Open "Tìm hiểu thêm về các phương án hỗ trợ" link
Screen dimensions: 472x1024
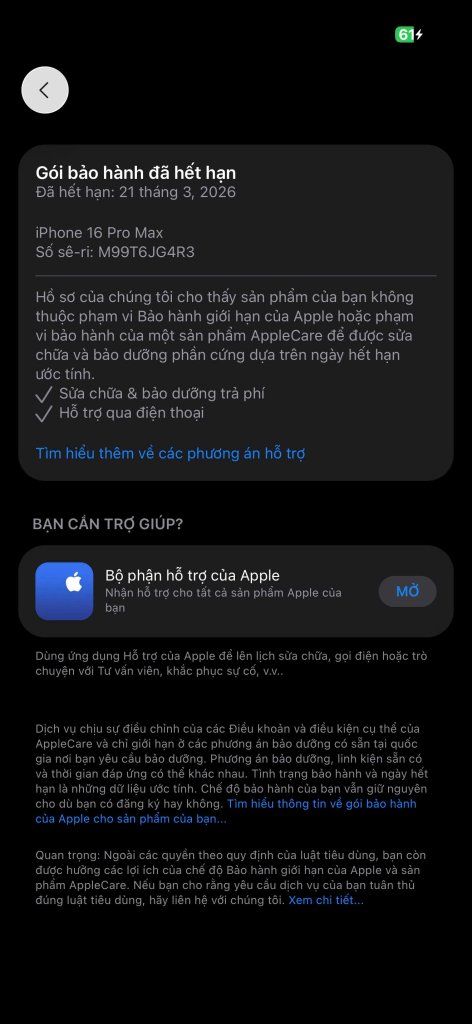(x=170, y=453)
